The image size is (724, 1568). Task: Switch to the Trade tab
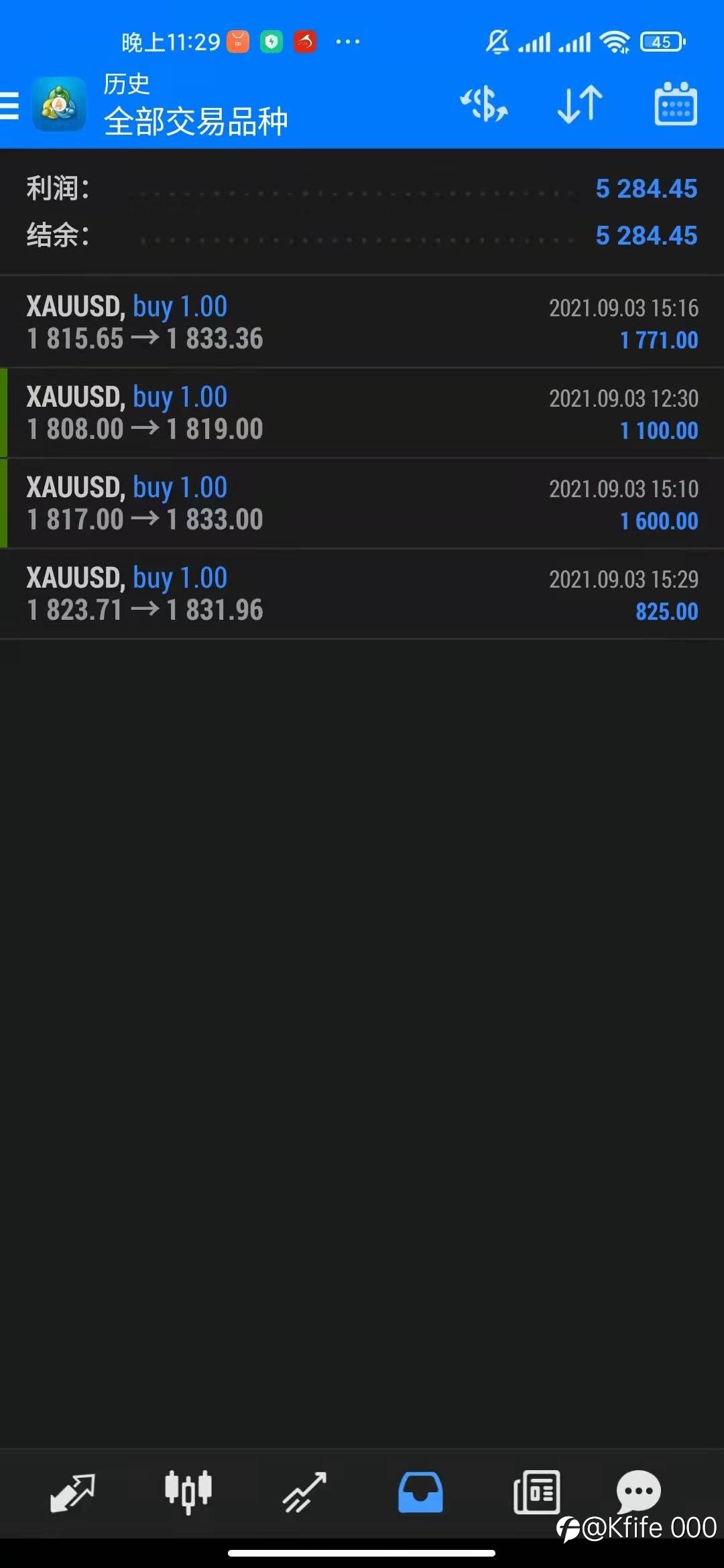pyautogui.click(x=304, y=1492)
